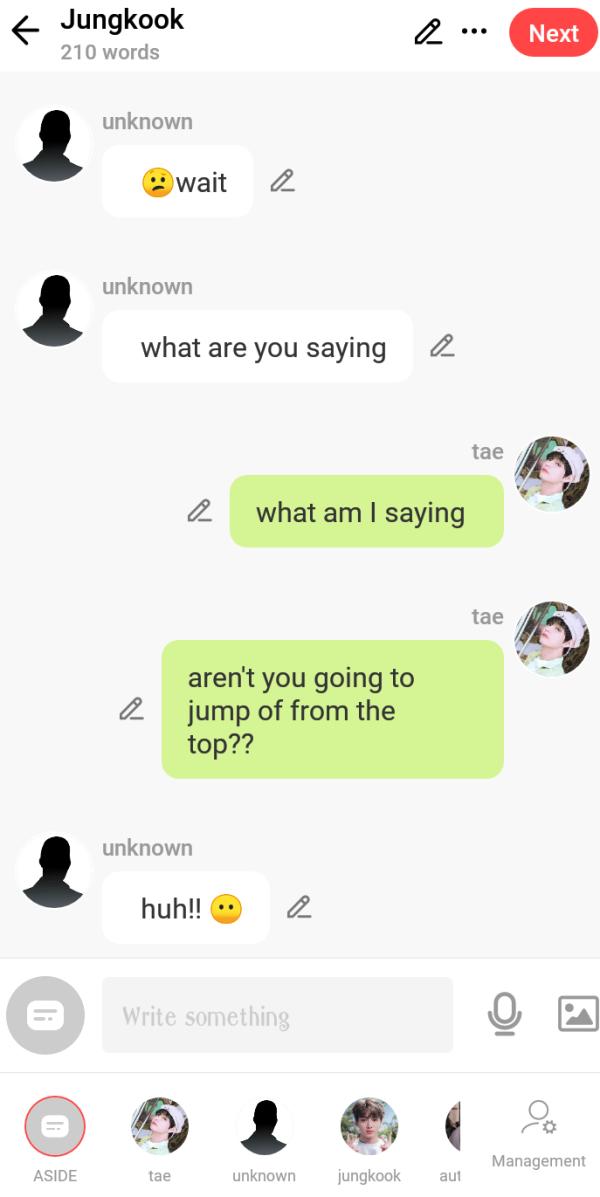Open the three-dot overflow menu
This screenshot has width=600, height=1197.
click(474, 31)
